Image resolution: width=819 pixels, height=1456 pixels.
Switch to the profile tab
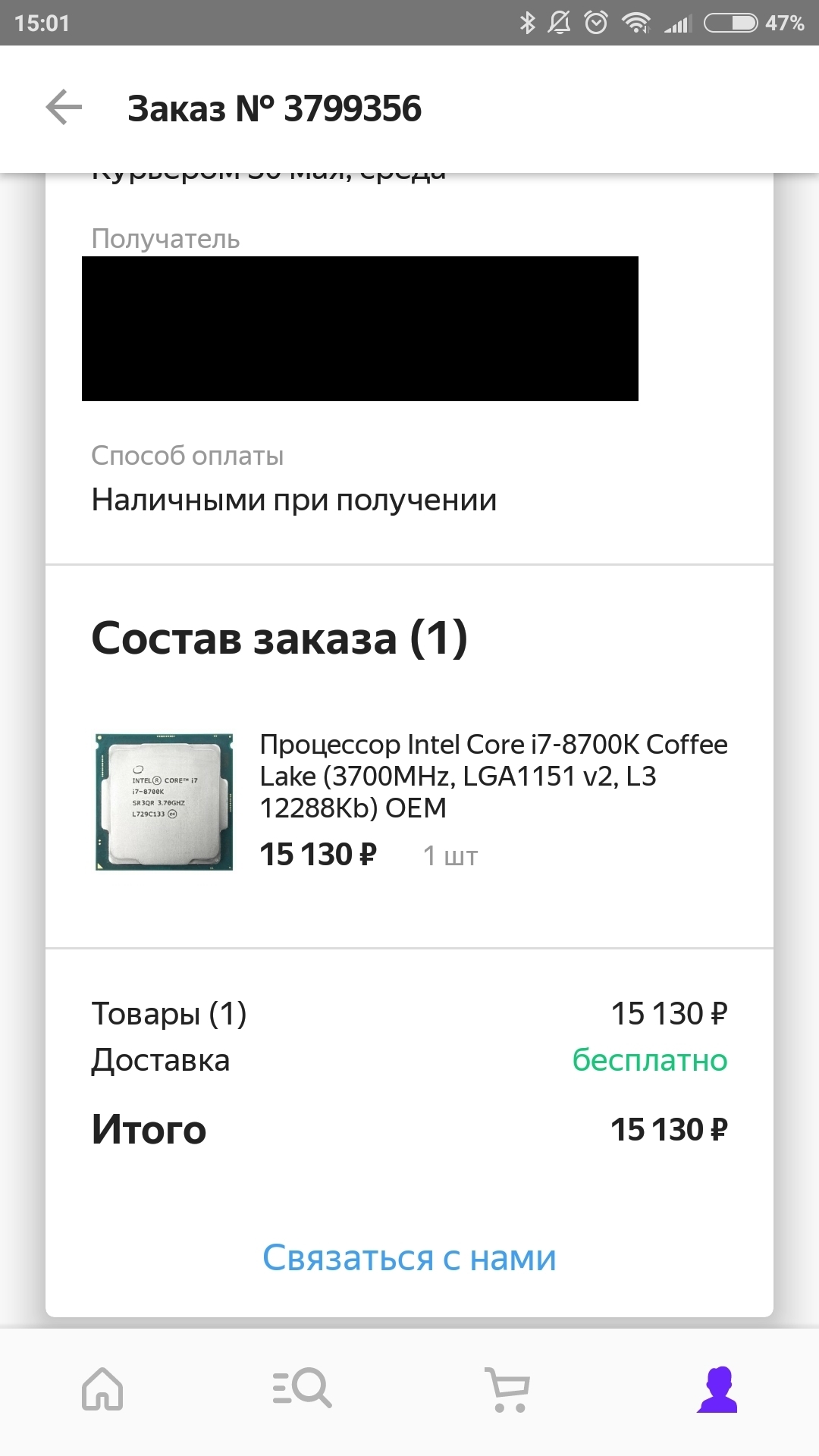tap(717, 1389)
